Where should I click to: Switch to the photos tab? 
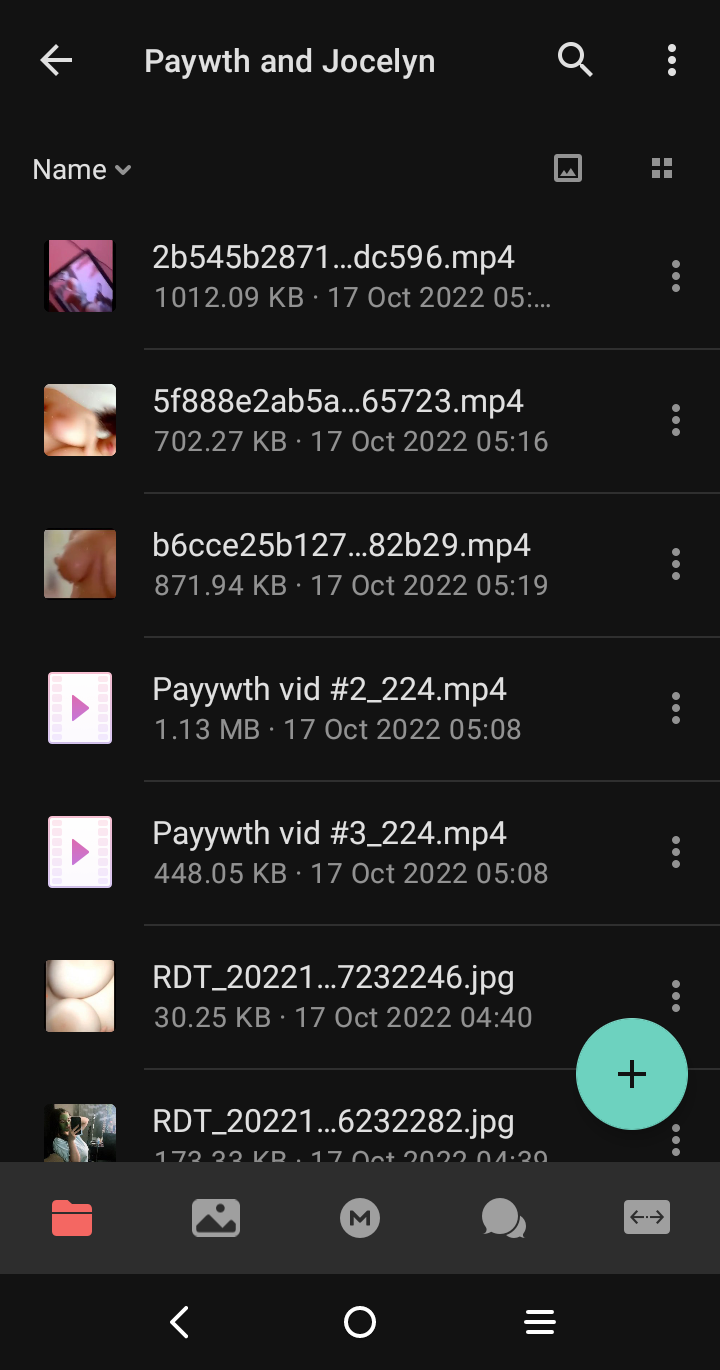[216, 1218]
